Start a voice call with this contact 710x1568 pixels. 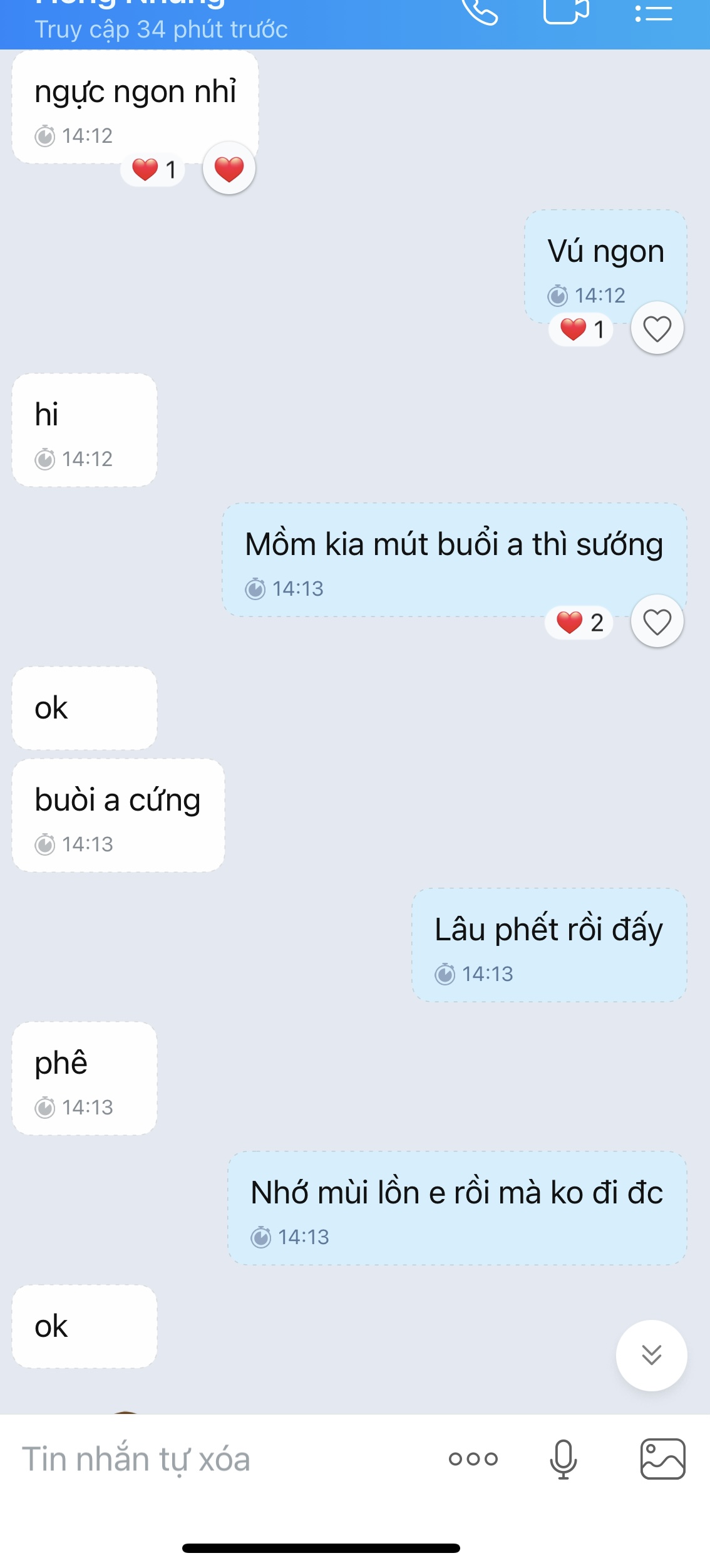pos(480,11)
